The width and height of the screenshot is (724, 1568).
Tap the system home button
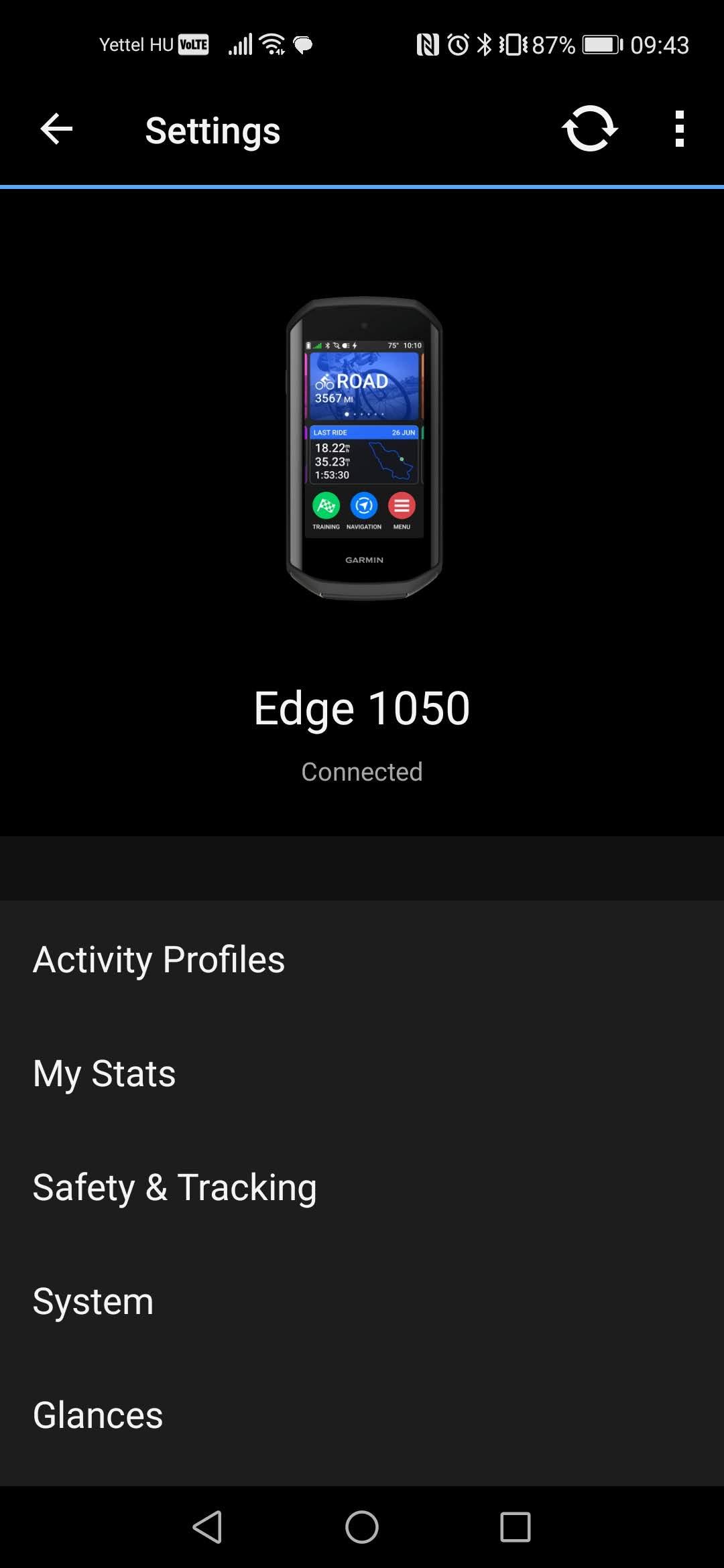point(362,1527)
